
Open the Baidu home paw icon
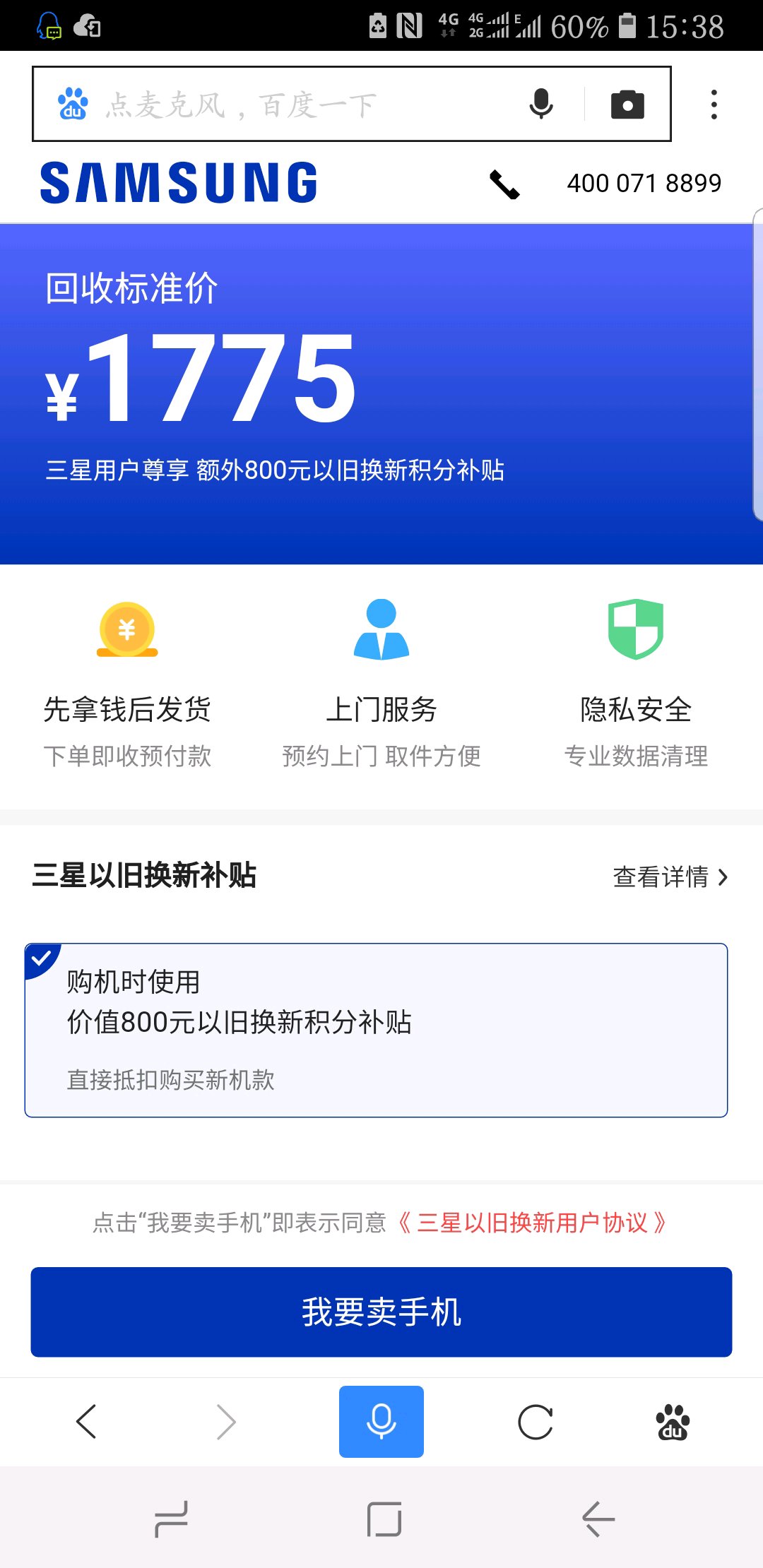point(673,1421)
